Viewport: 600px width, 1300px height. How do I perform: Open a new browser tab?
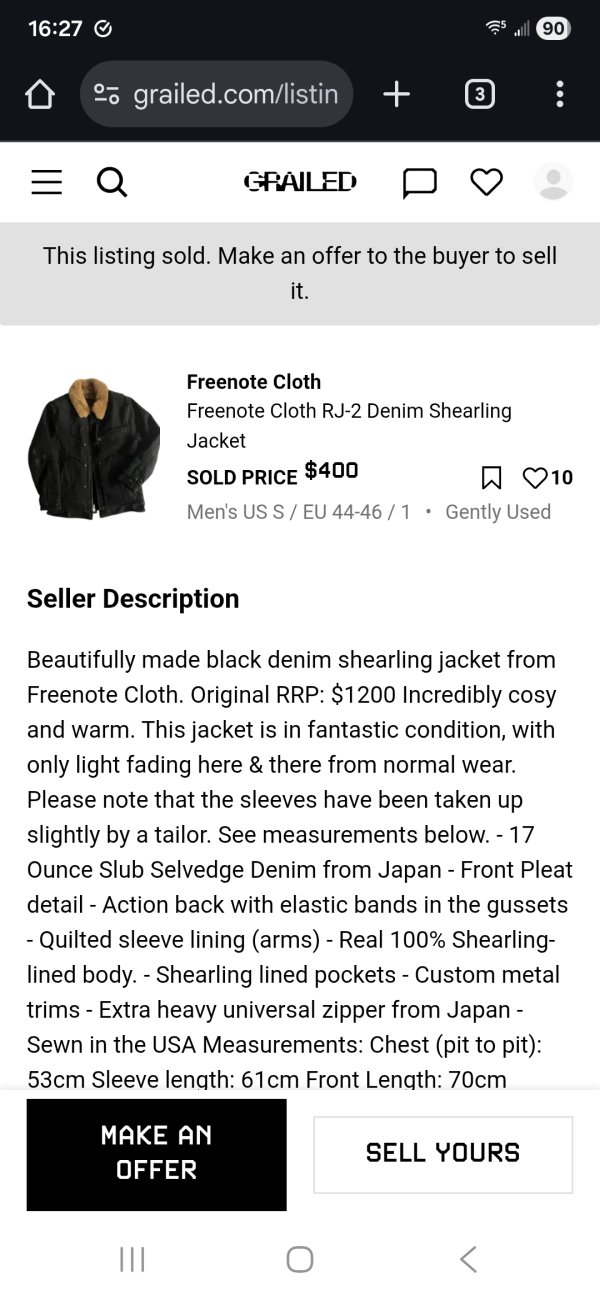point(396,94)
